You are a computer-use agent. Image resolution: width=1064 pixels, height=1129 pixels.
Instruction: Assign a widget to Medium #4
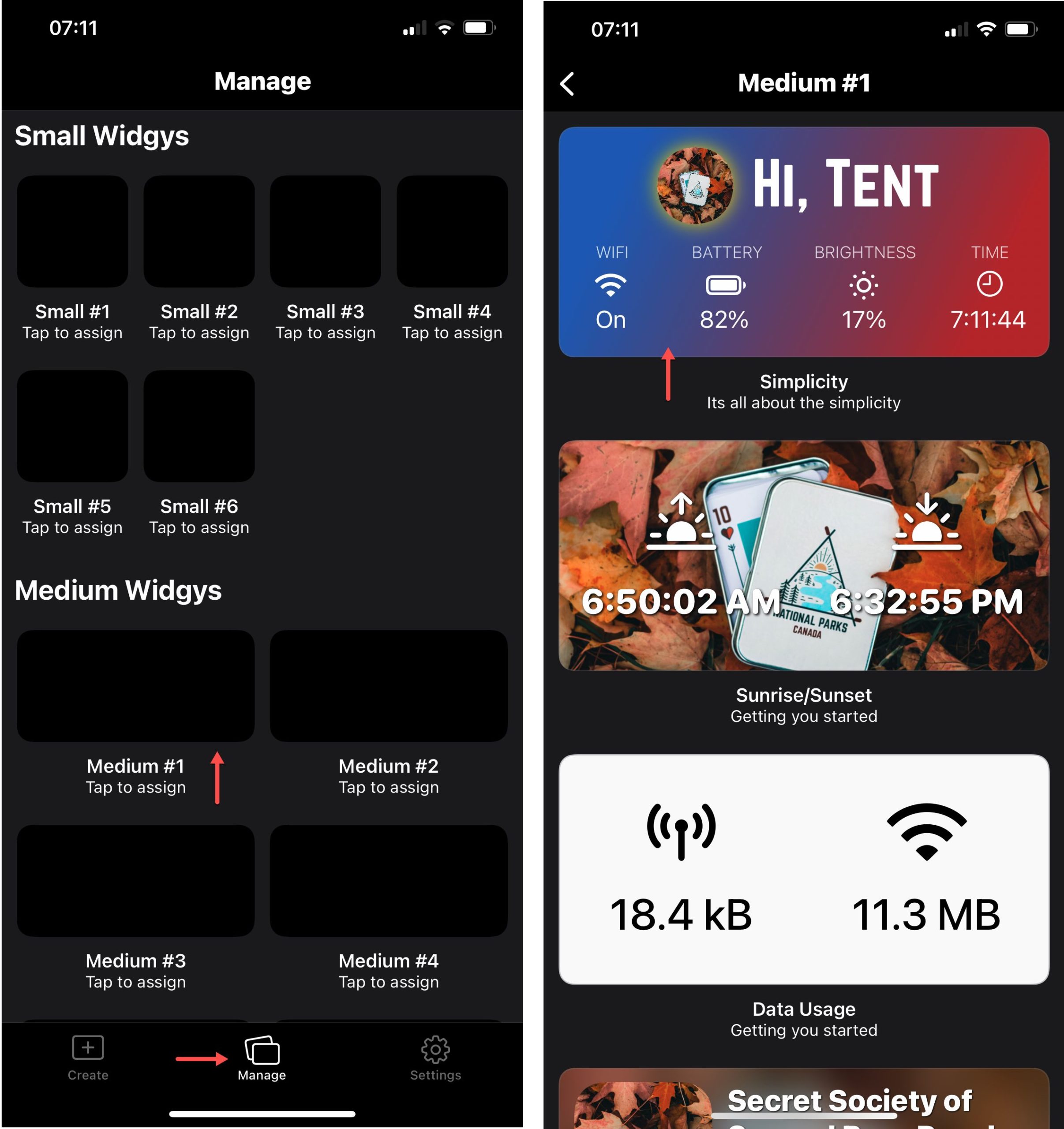click(x=389, y=880)
